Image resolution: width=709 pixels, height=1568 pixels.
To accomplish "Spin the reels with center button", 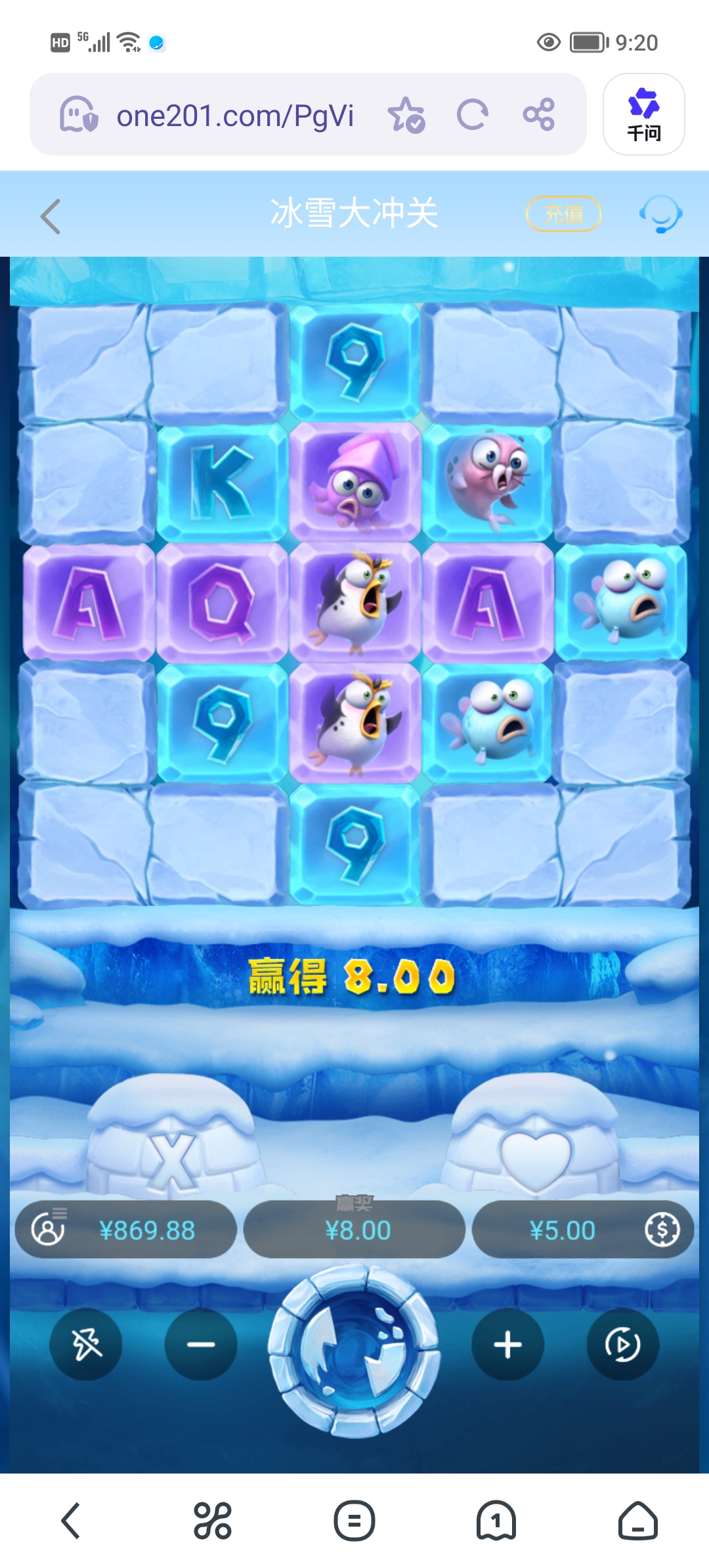I will (354, 1351).
